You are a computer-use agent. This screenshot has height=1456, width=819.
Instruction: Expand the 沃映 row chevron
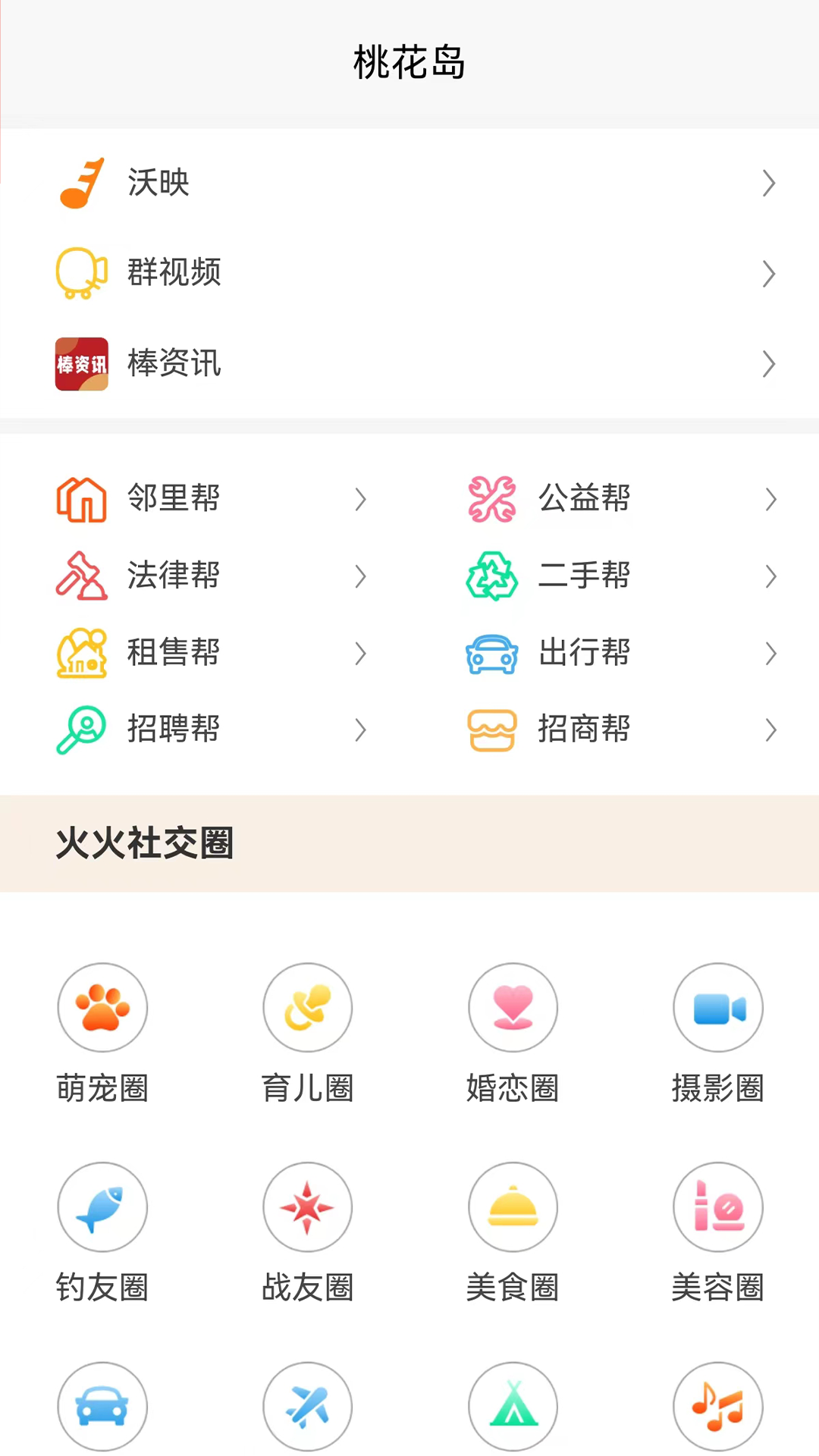[x=769, y=184]
